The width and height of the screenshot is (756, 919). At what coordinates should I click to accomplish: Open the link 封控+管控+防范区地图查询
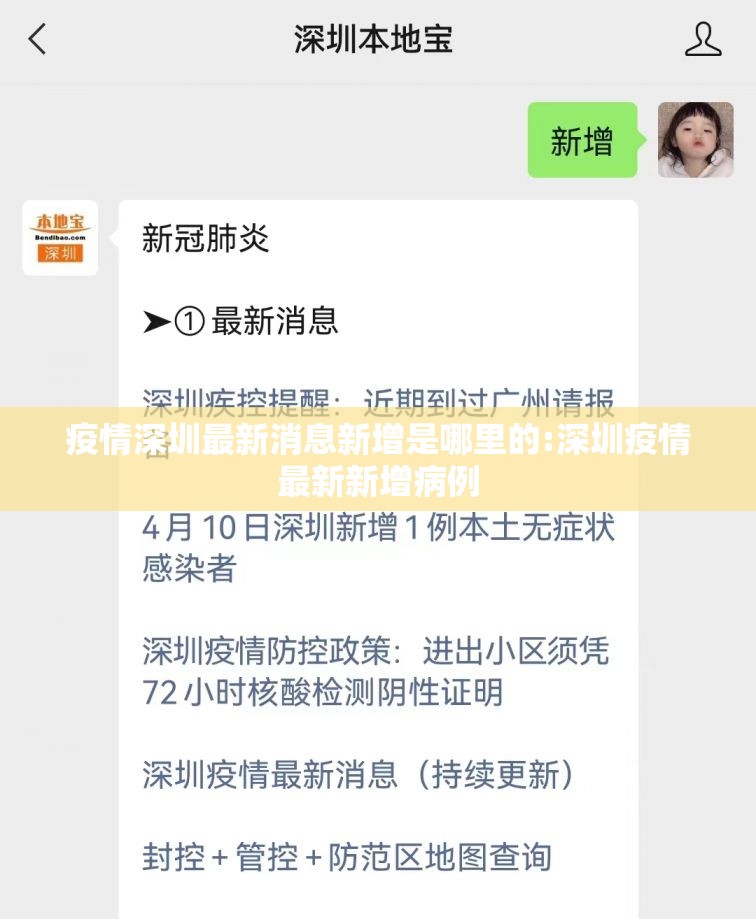pyautogui.click(x=346, y=856)
